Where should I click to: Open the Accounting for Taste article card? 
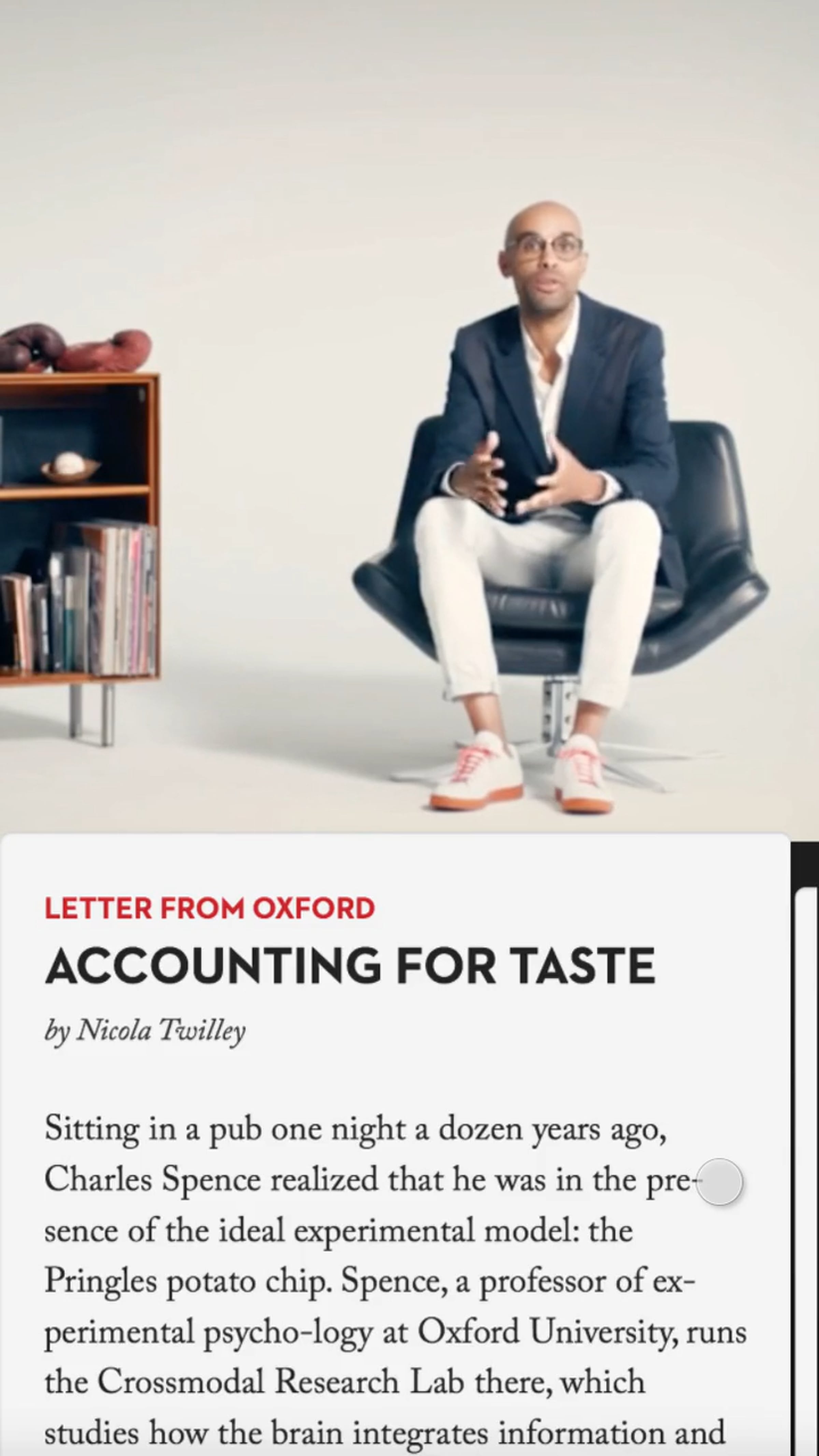point(350,966)
